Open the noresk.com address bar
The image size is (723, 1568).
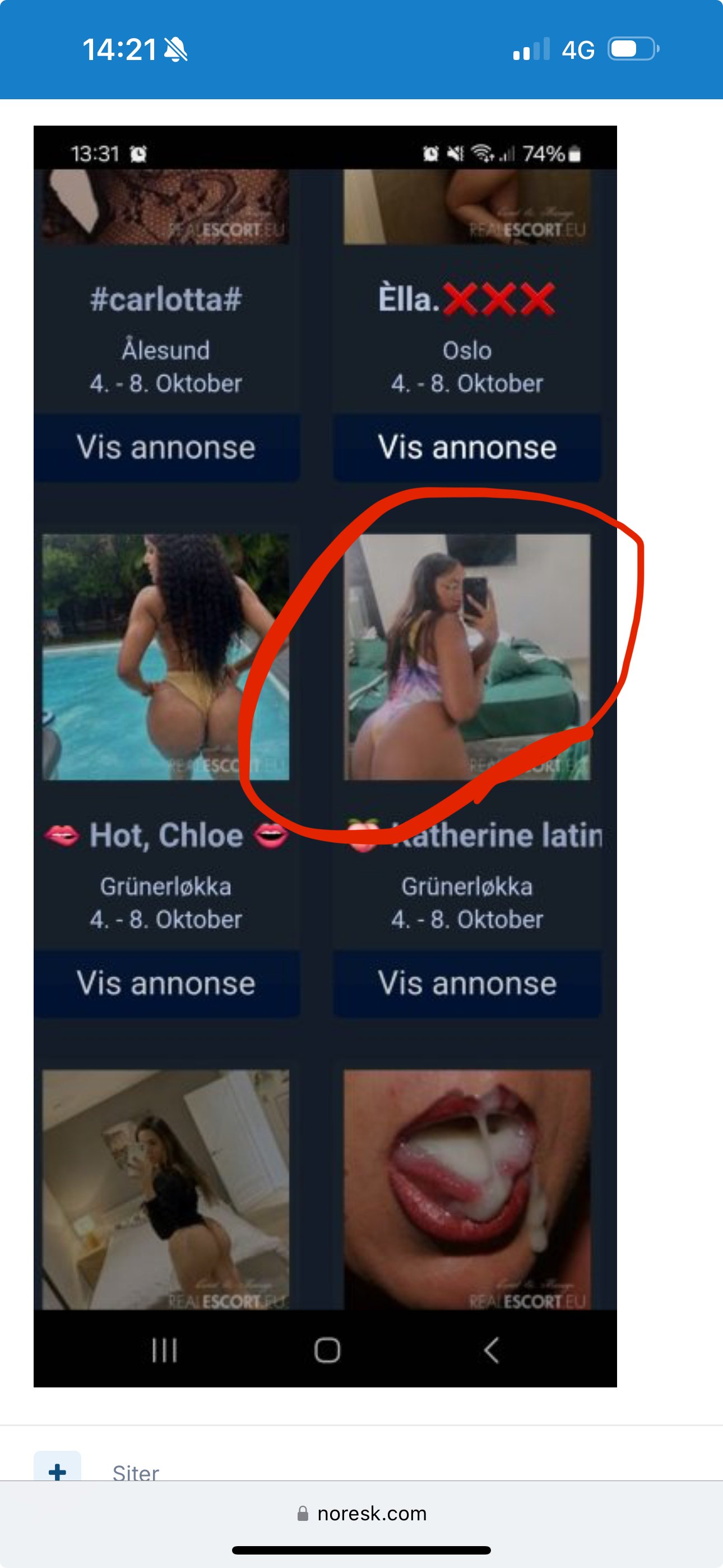tap(361, 1512)
